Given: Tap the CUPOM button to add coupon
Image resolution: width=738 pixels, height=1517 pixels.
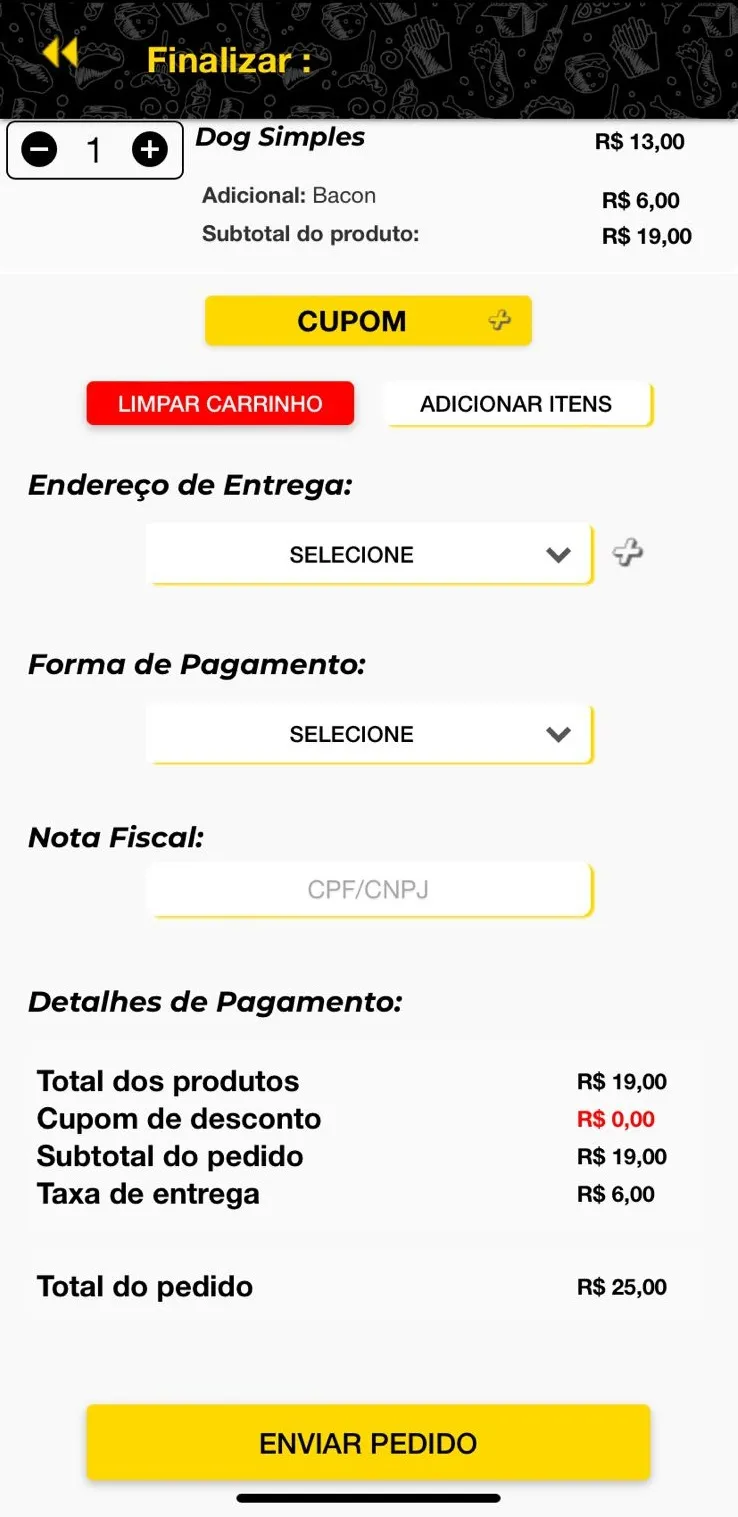Looking at the screenshot, I should pyautogui.click(x=368, y=321).
